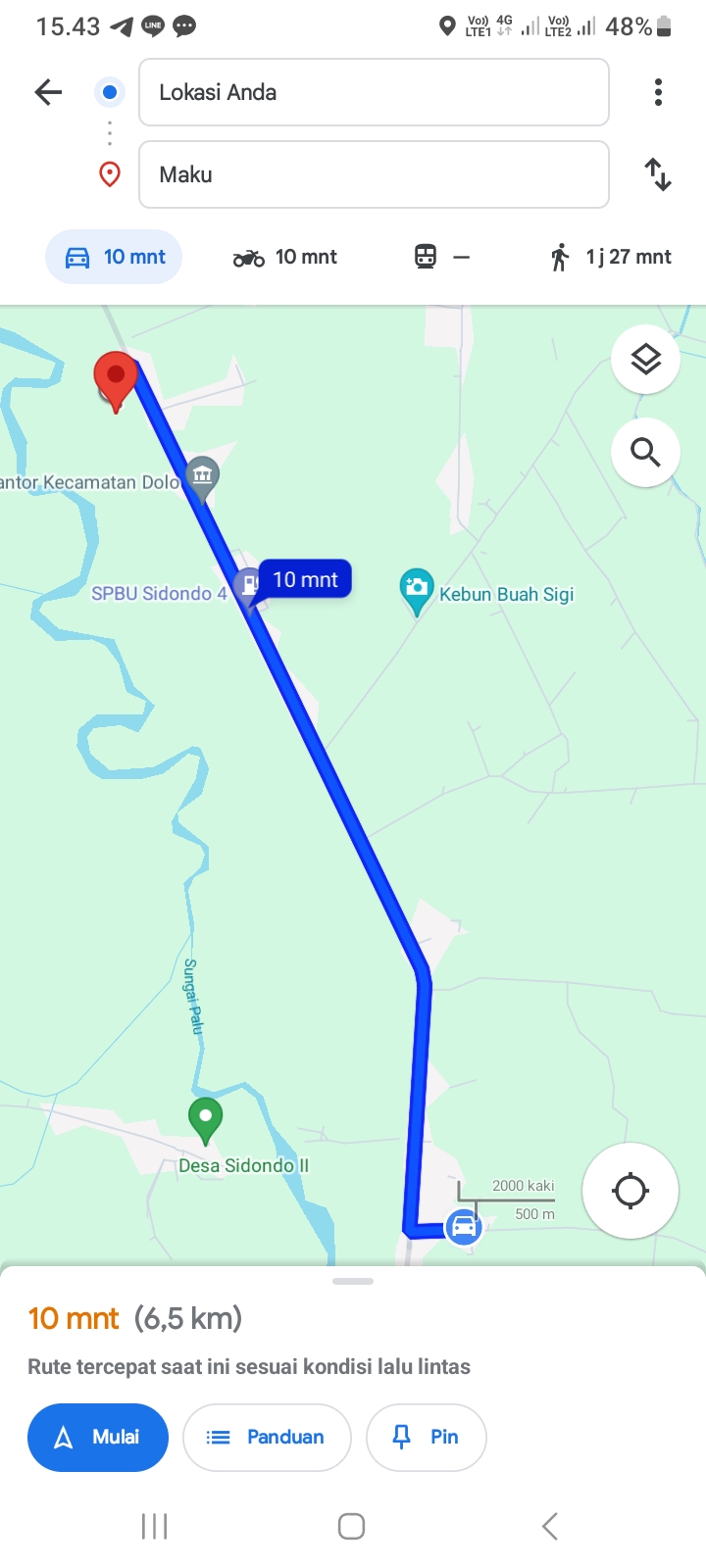
Task: Edit the starting point Lokasi Anda
Action: [374, 92]
